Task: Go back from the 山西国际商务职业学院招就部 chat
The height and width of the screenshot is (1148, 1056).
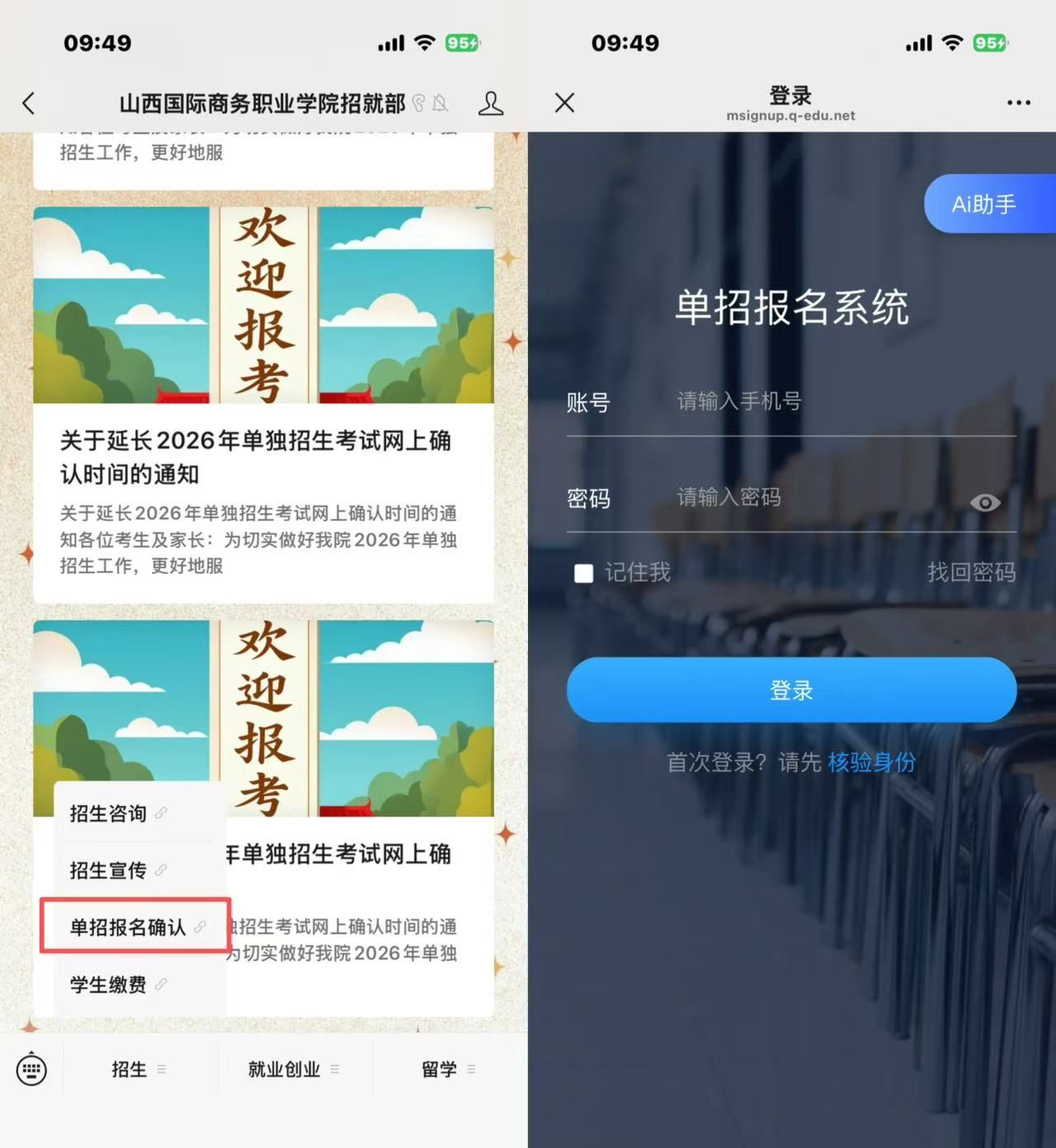Action: [x=29, y=103]
